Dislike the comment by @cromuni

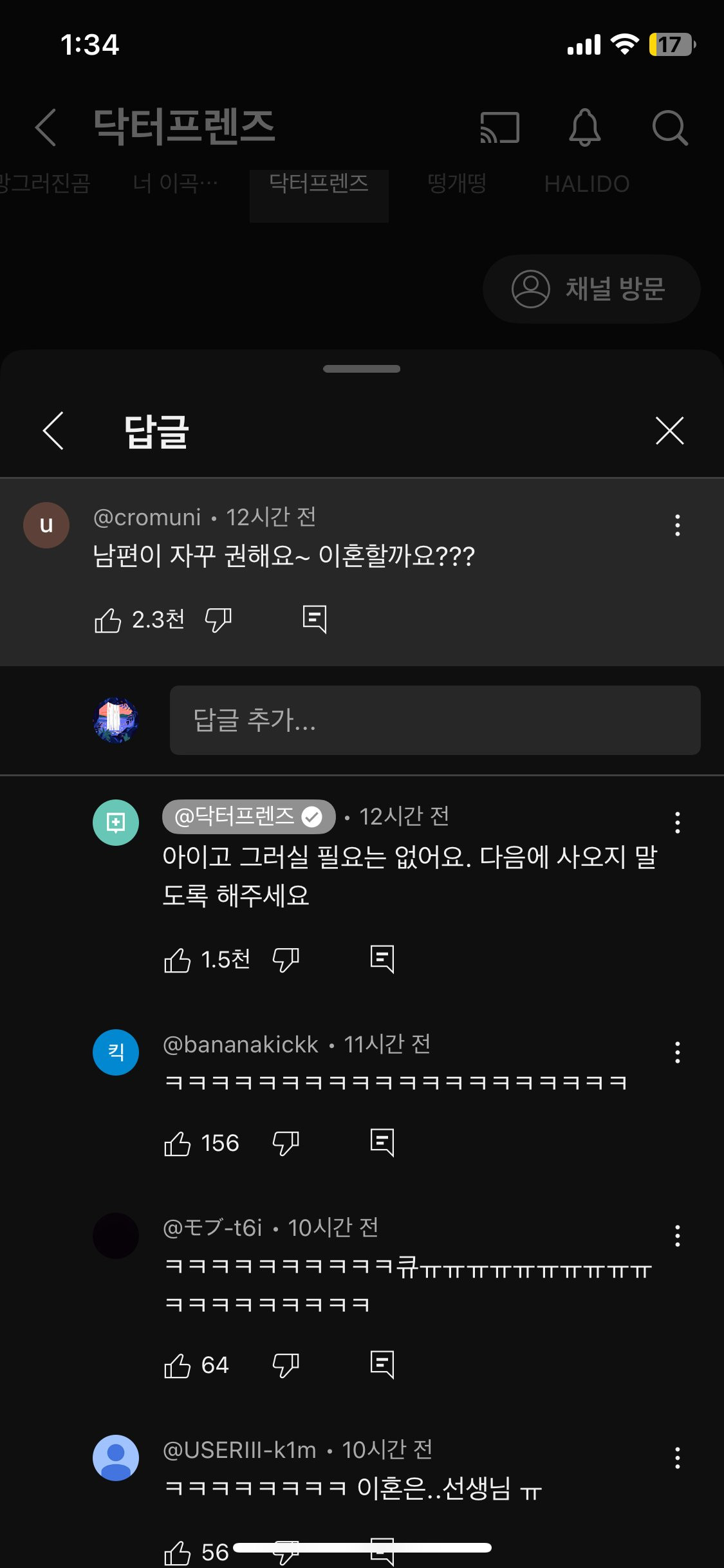click(218, 620)
